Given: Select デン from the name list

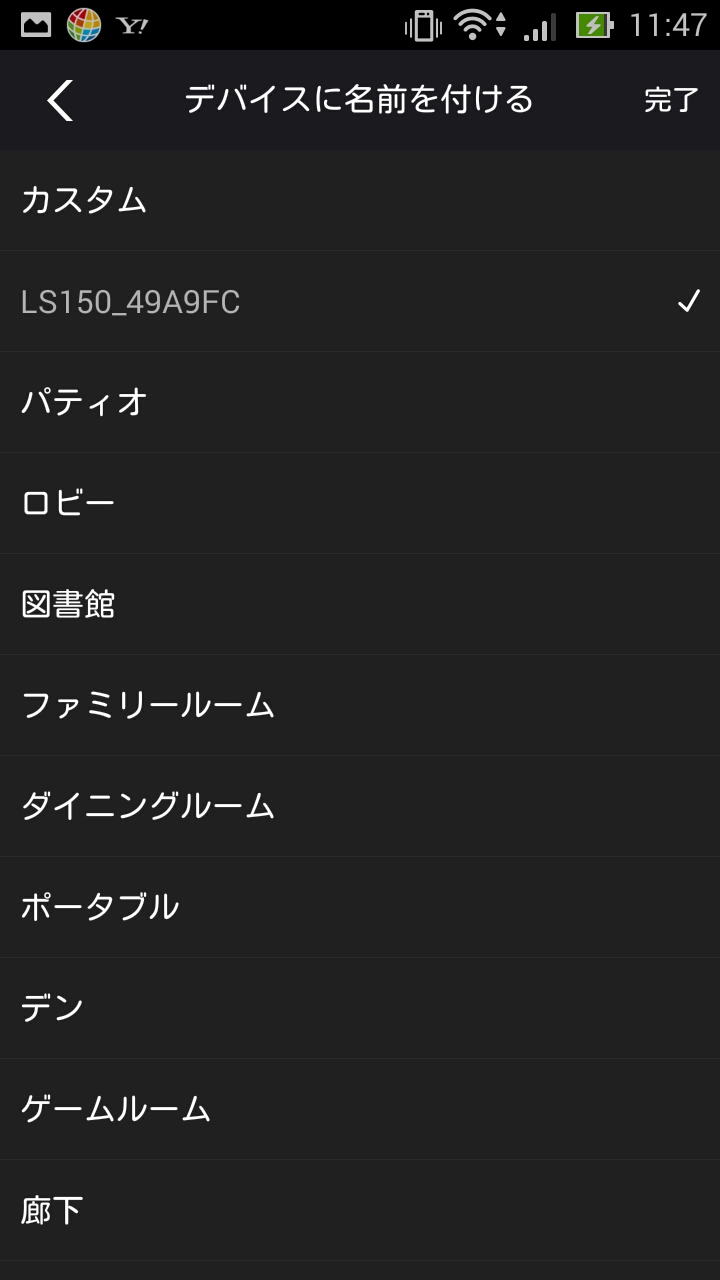Looking at the screenshot, I should 52,1008.
